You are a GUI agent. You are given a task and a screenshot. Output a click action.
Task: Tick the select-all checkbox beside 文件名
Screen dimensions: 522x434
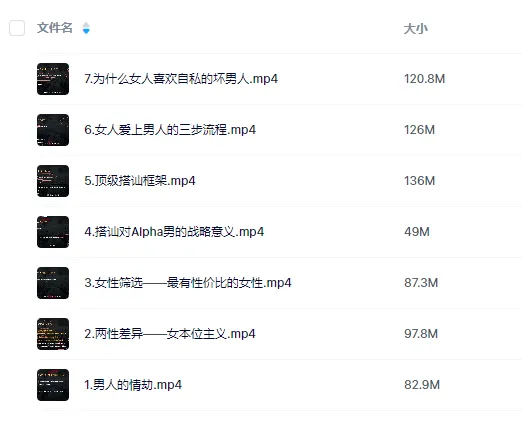tap(17, 28)
